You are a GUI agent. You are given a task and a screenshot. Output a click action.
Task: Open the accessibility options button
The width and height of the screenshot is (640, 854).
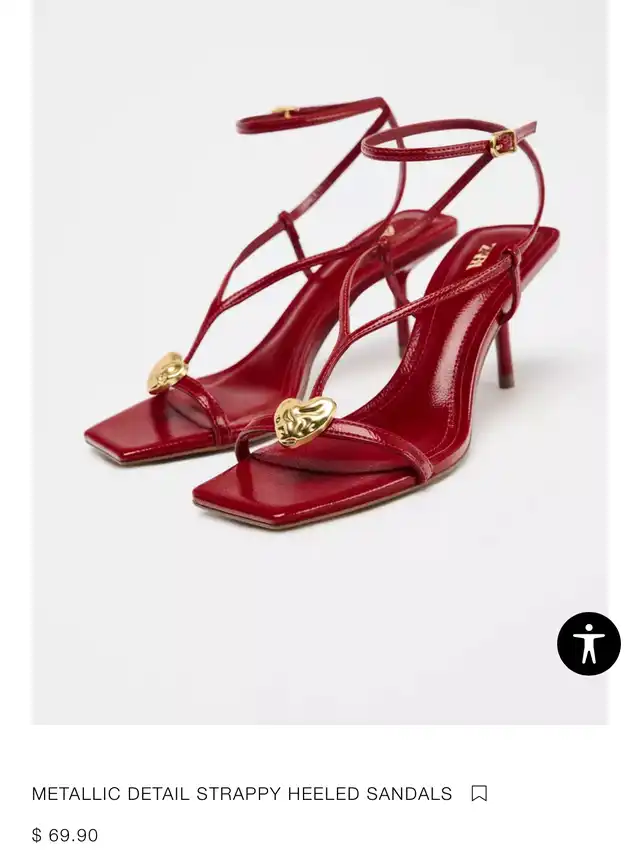click(x=589, y=644)
